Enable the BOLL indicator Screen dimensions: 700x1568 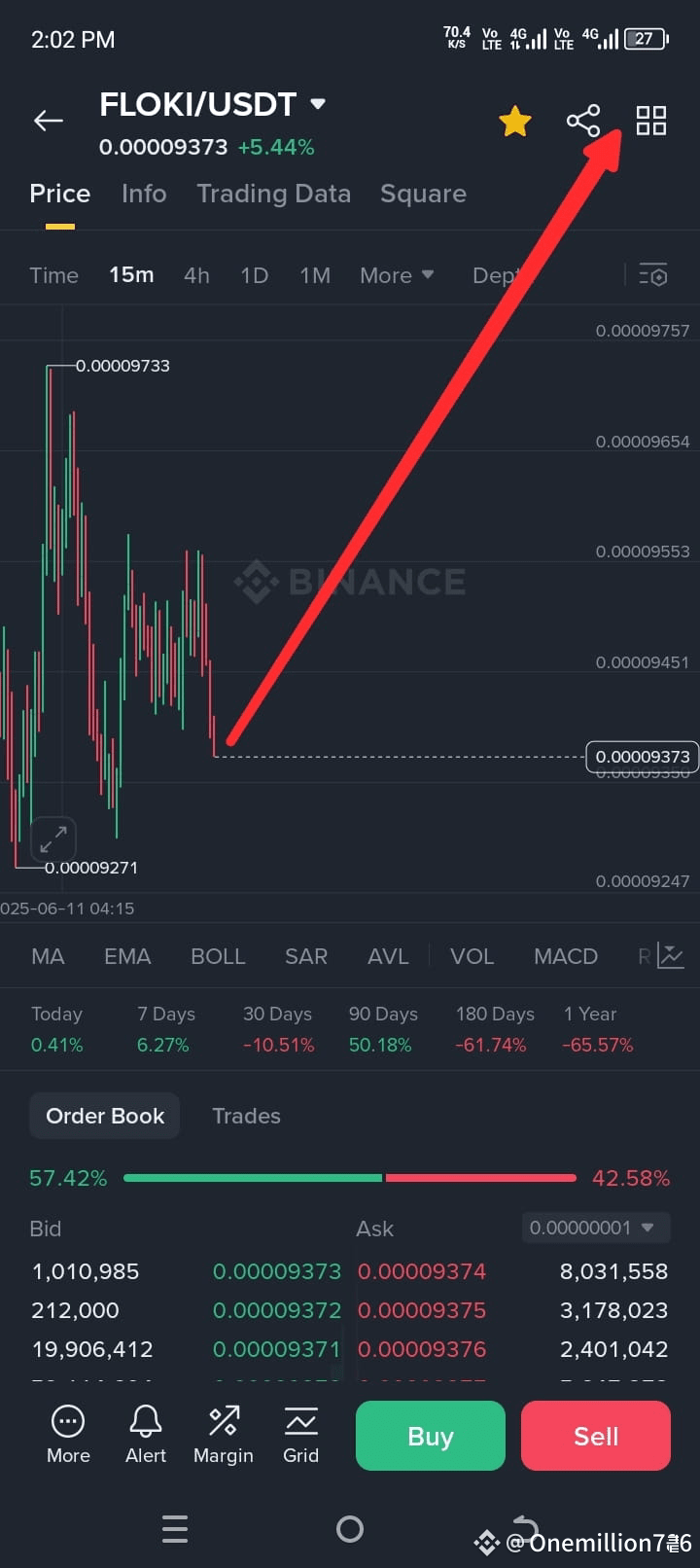[x=218, y=956]
